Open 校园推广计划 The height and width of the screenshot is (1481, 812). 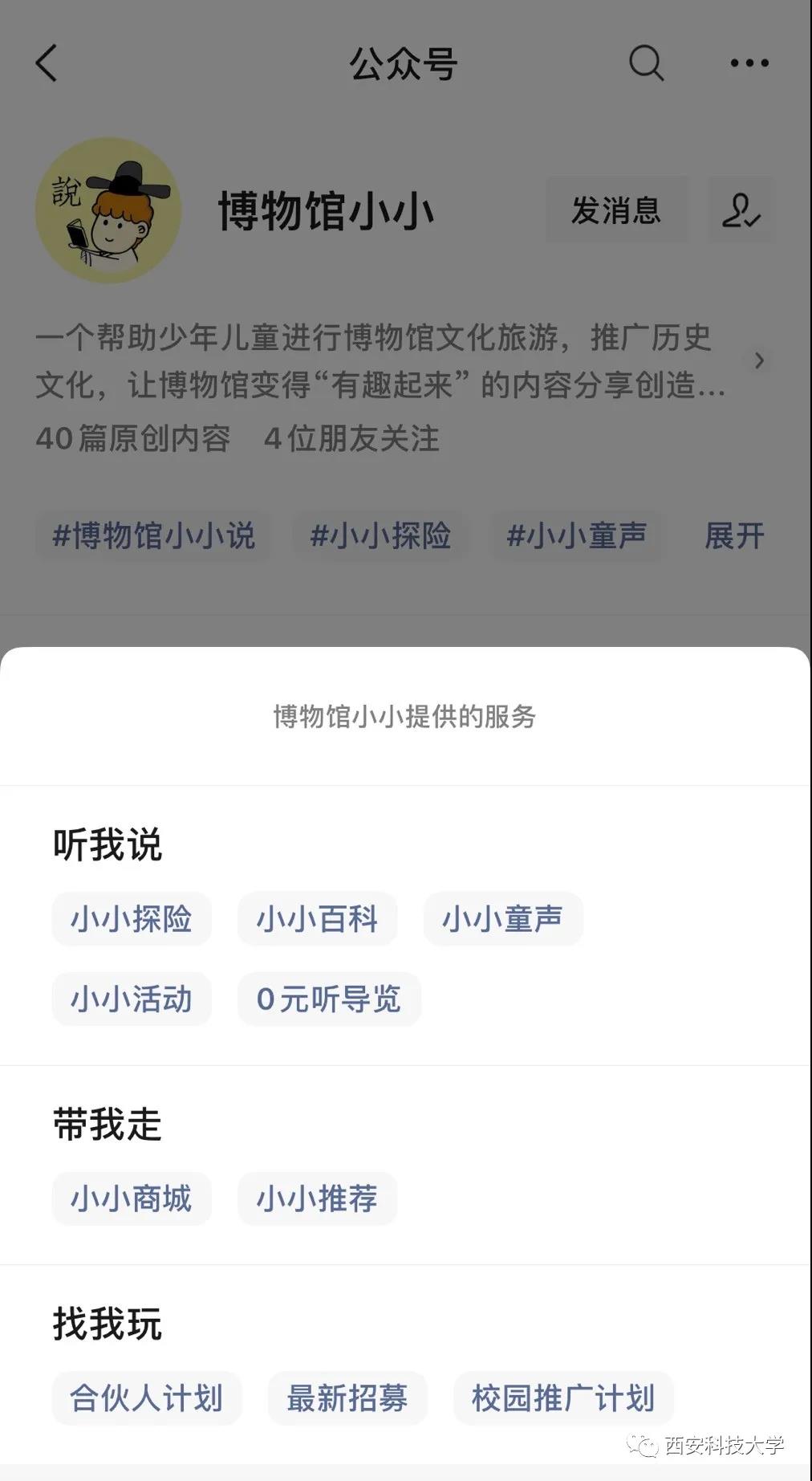click(563, 1398)
